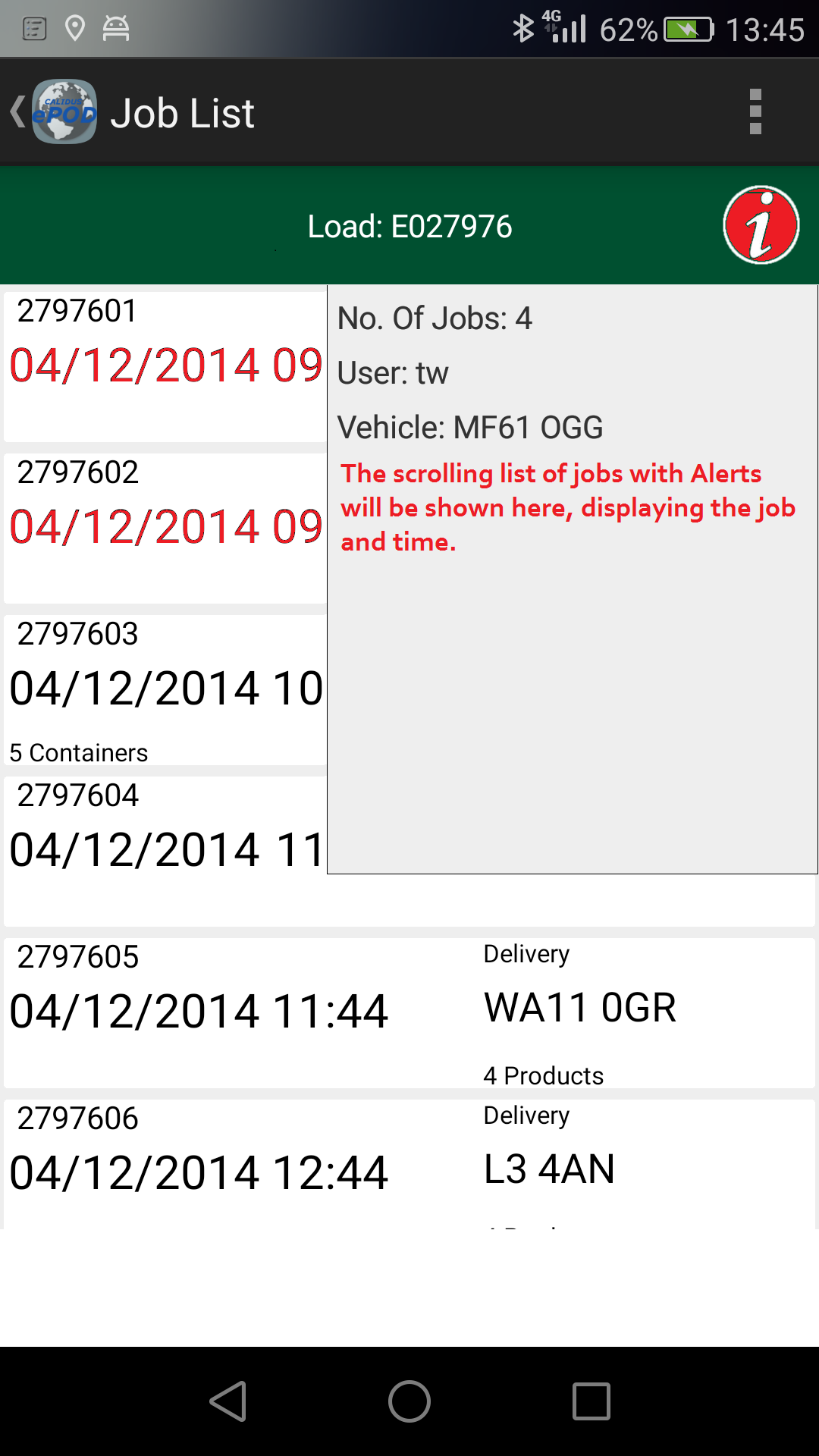The height and width of the screenshot is (1456, 819).
Task: Go back using the ePOD app icon
Action: coord(54,112)
